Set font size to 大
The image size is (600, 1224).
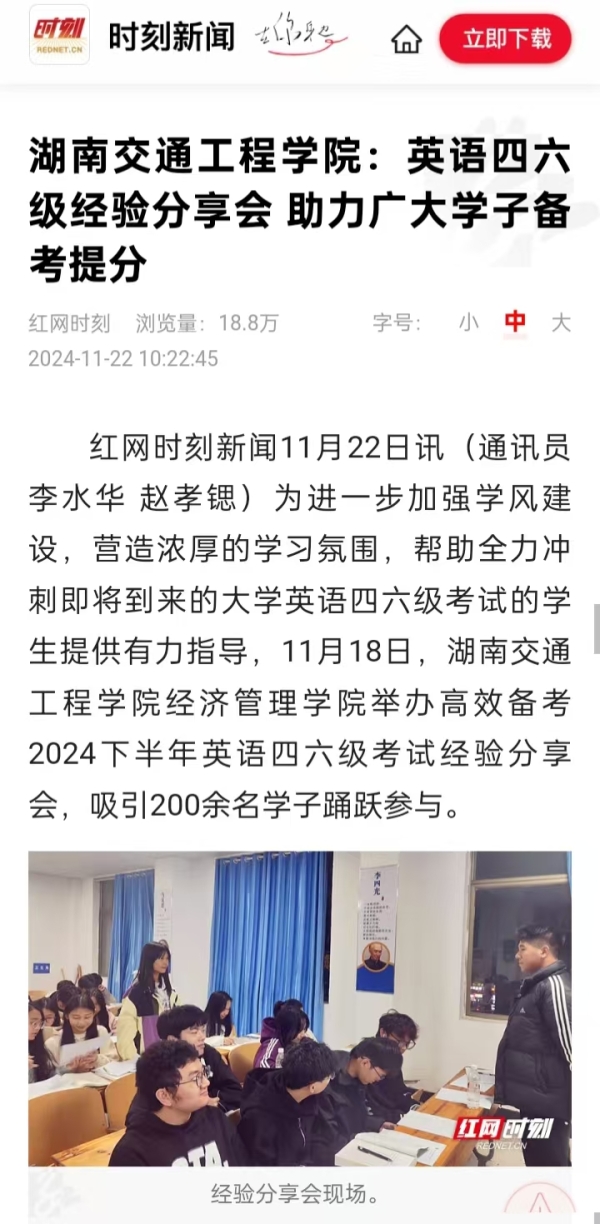561,322
